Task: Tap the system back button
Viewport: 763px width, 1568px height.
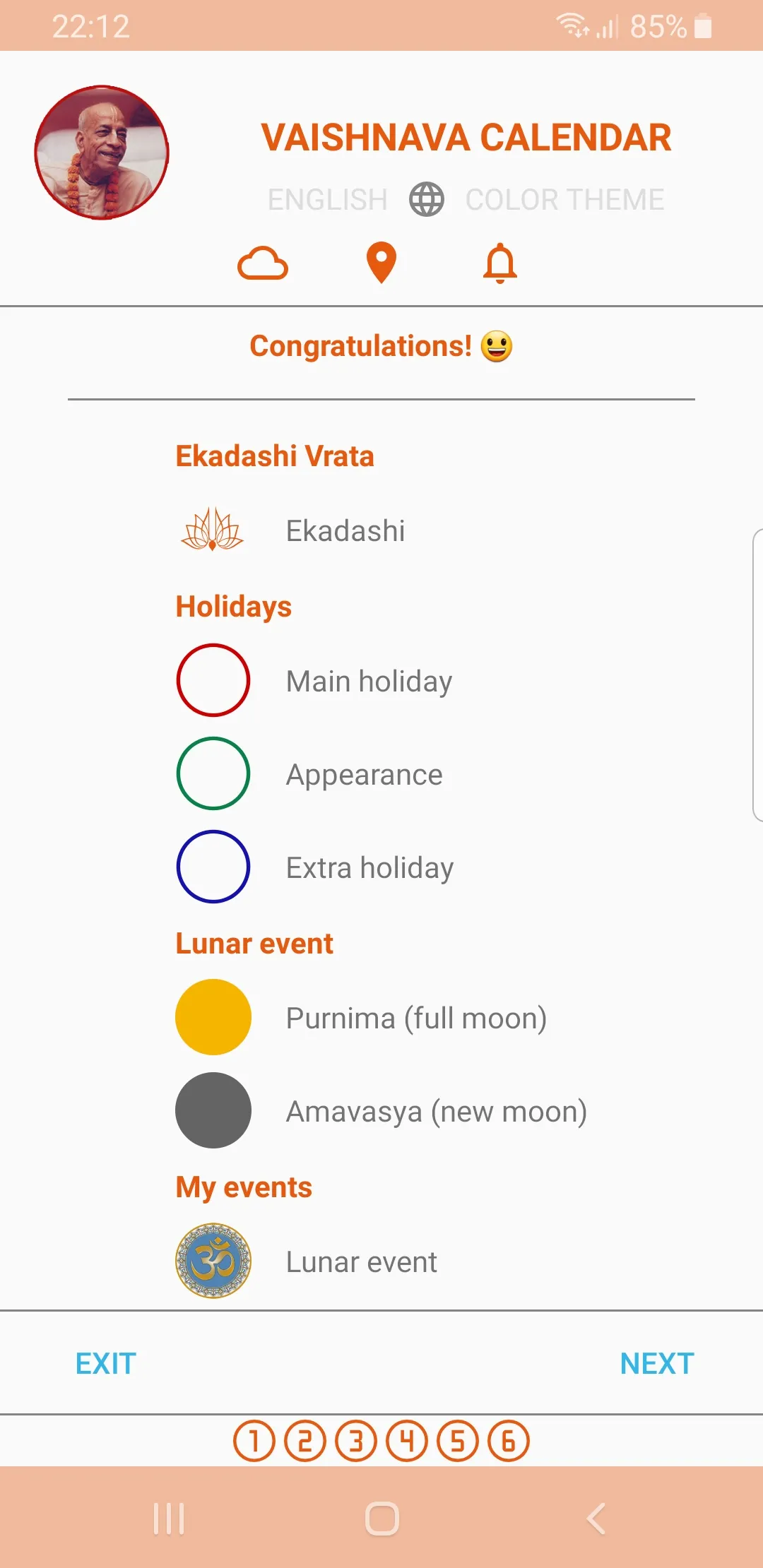Action: 596,1519
